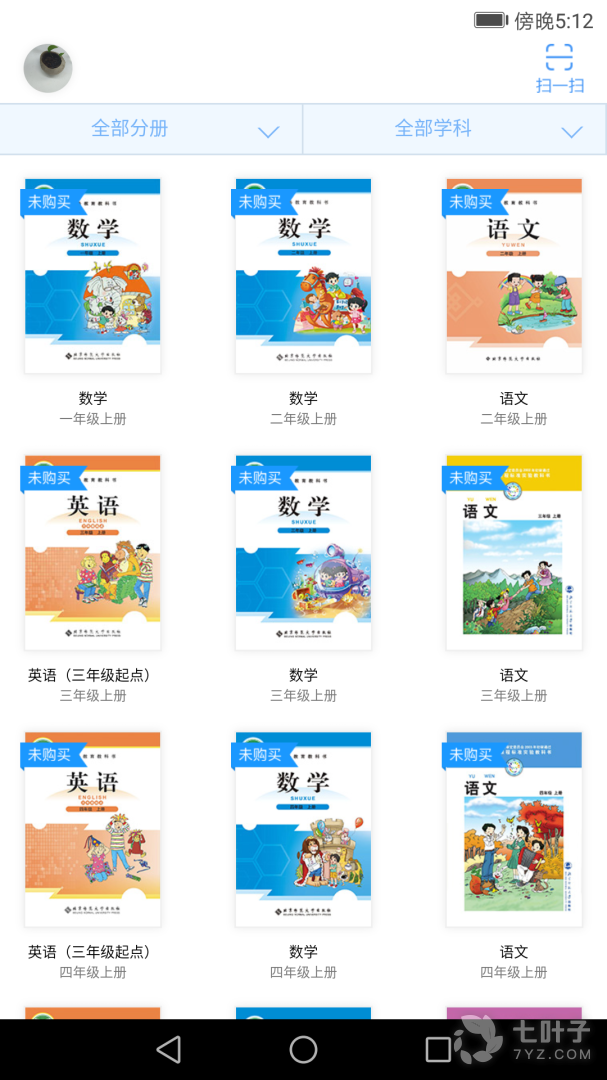Tap the 扫一扫 scan icon
Screen dimensions: 607x1080
pyautogui.click(x=559, y=68)
